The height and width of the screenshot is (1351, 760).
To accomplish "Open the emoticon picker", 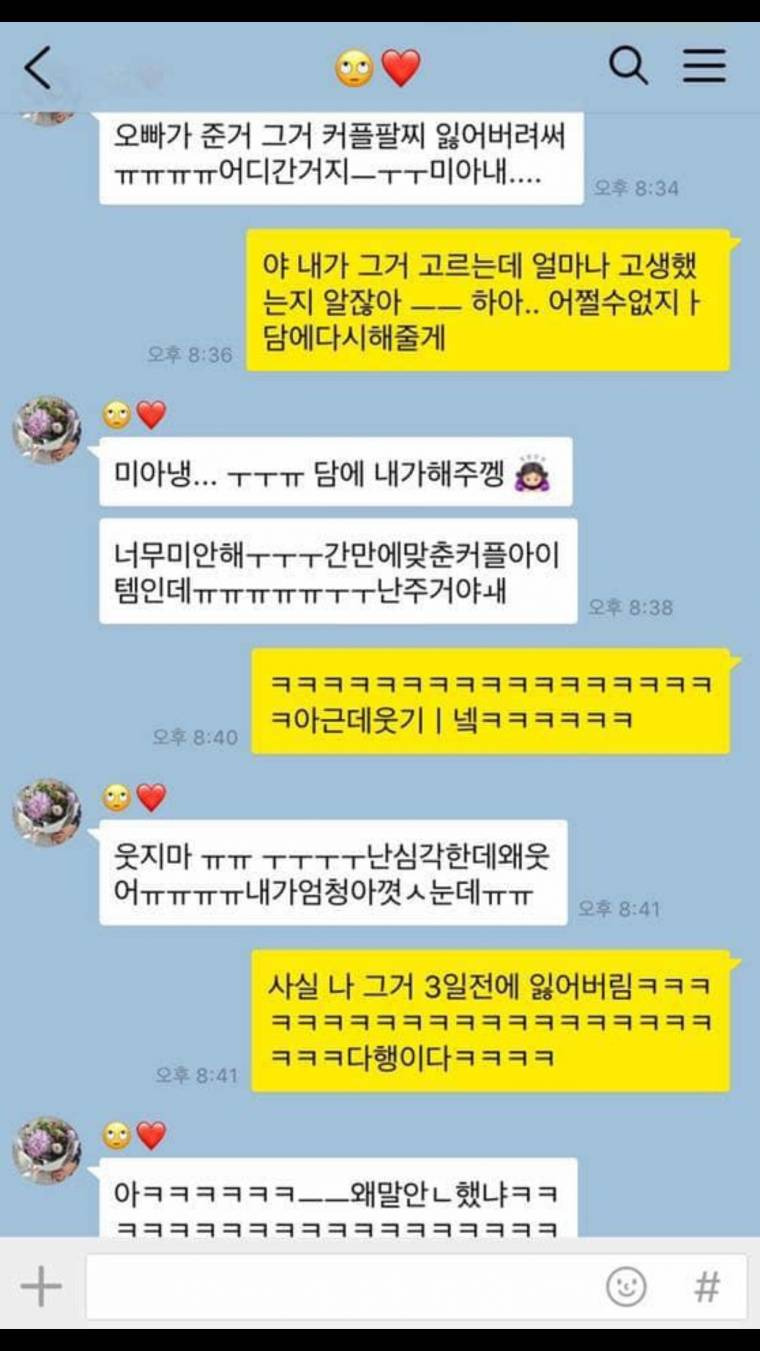I will (627, 1286).
